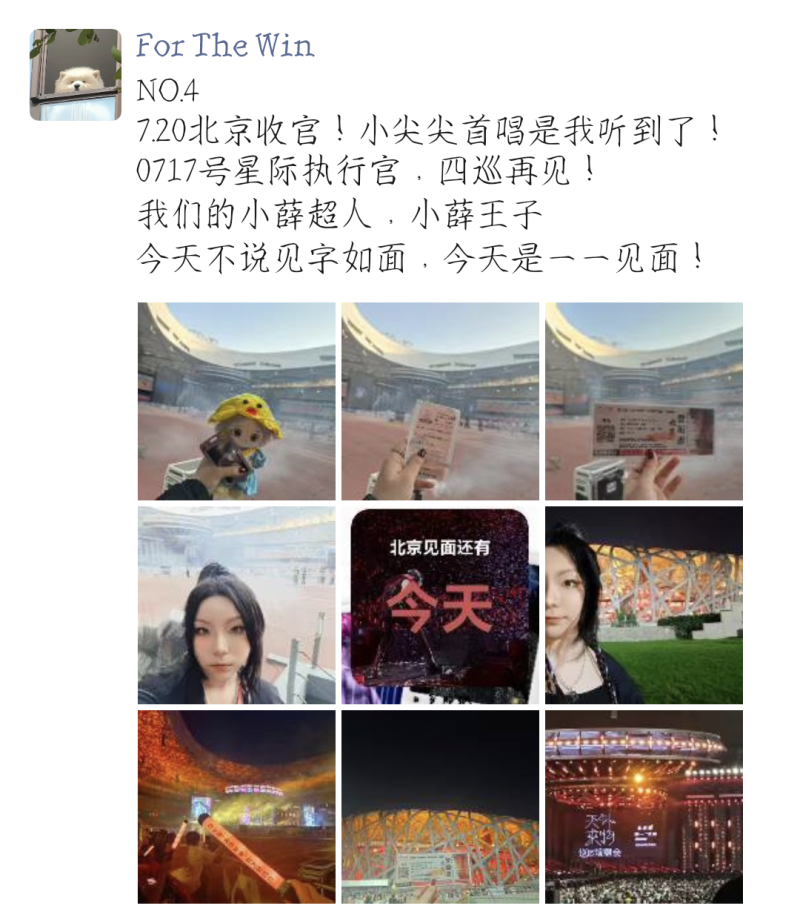Open the photo of the horizontal ticket at the stadium

tap(644, 401)
